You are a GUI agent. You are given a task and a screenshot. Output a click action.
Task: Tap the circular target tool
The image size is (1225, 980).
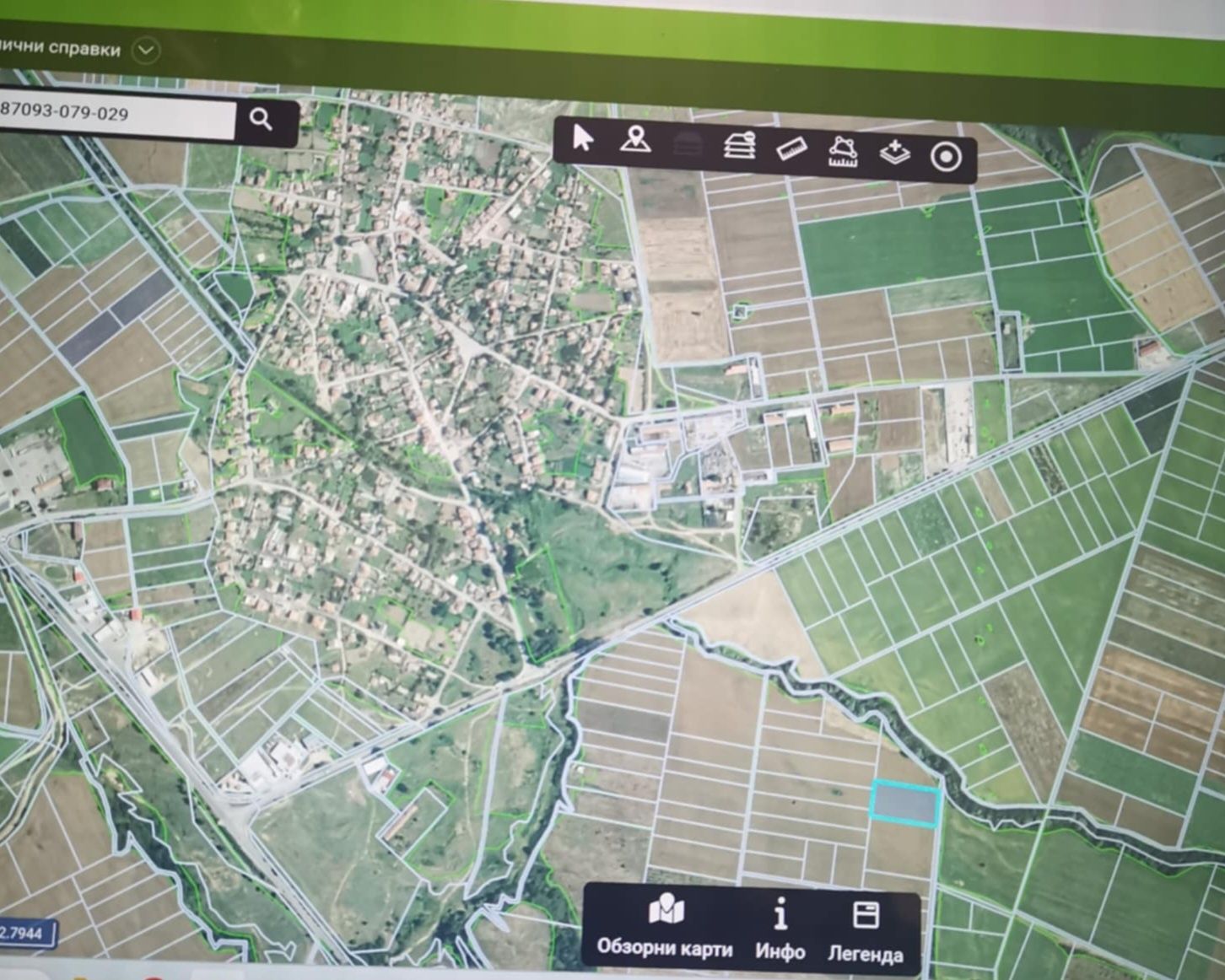click(946, 157)
